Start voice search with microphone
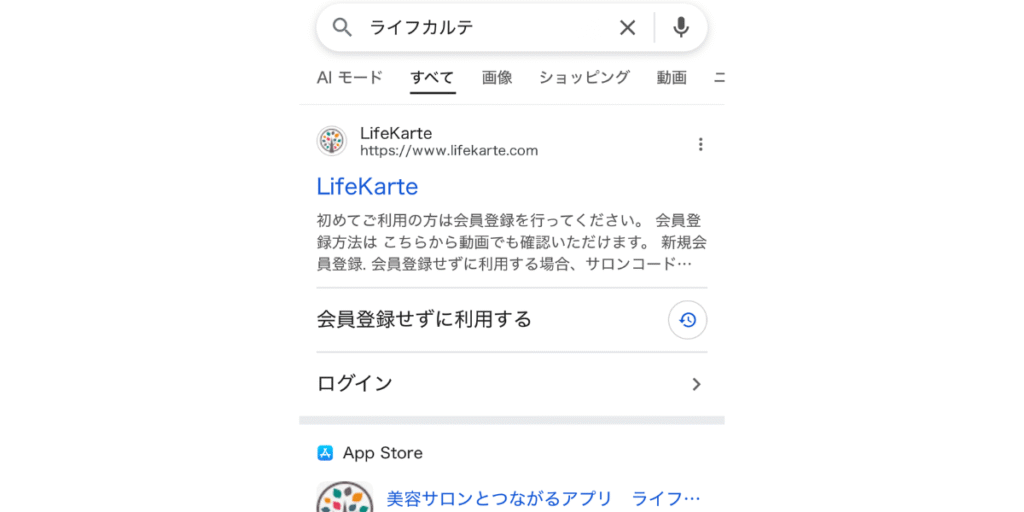1024x512 pixels. (x=681, y=28)
